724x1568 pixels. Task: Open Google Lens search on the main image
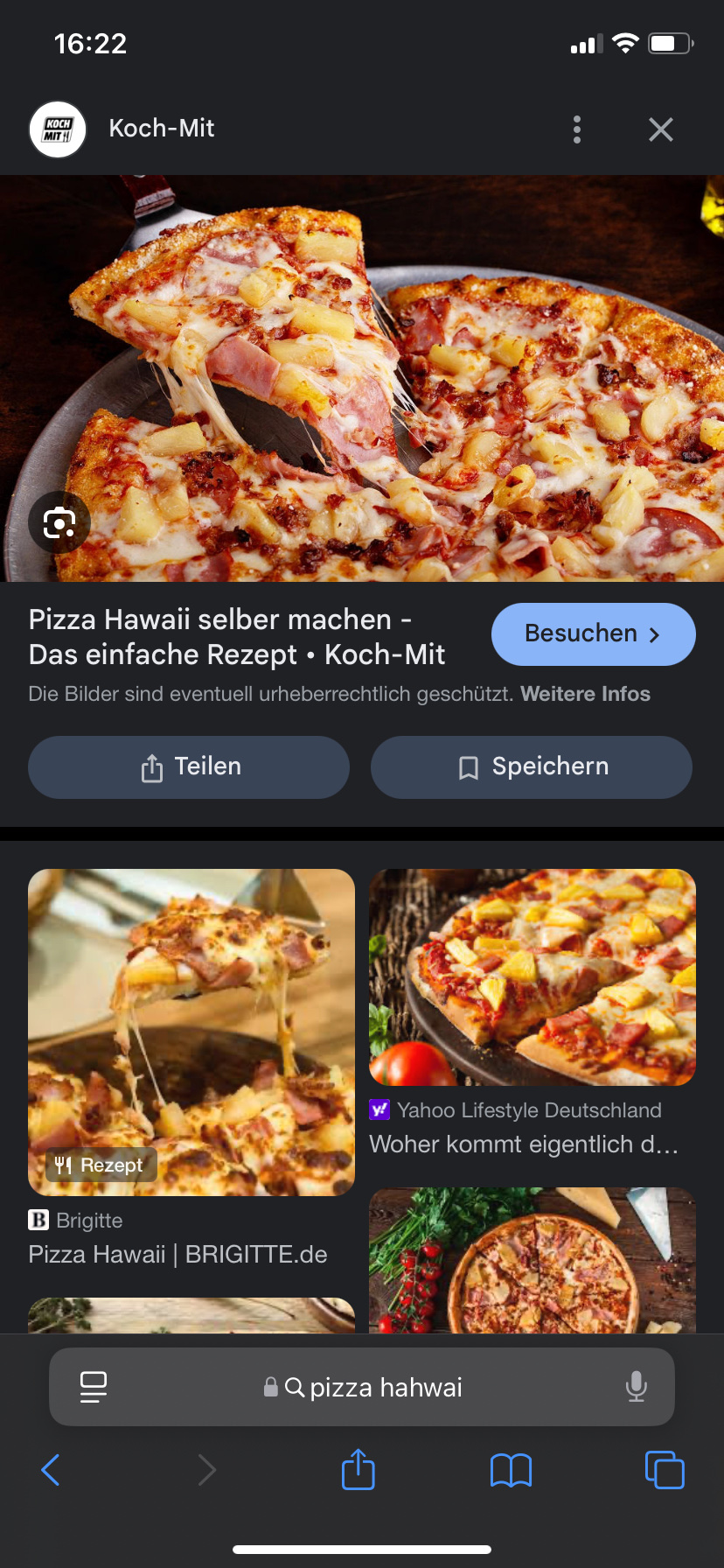point(58,522)
